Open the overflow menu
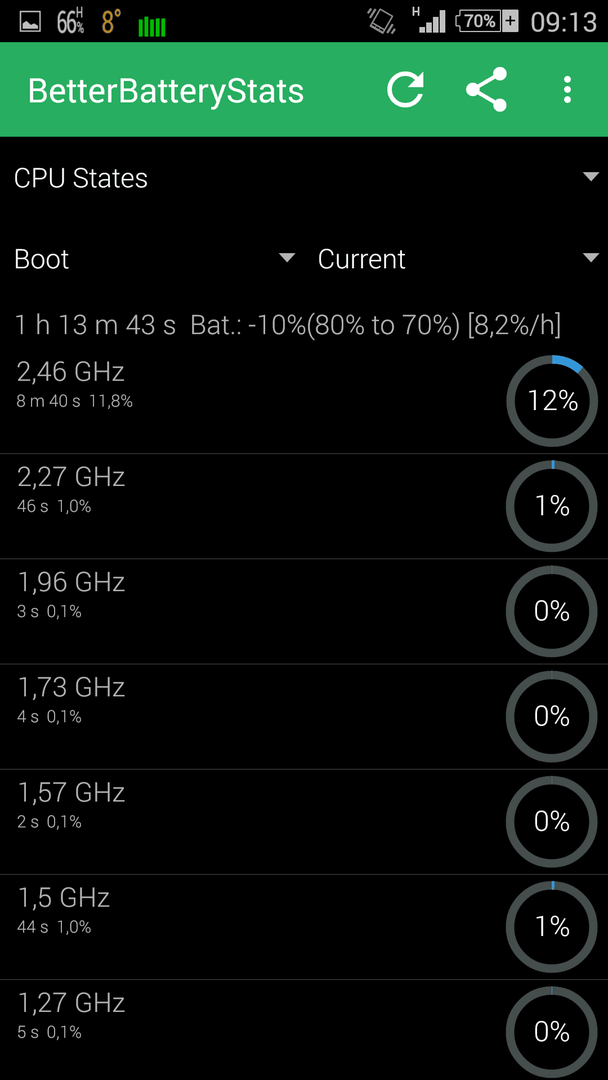Screen dimensions: 608x1080 coord(567,90)
